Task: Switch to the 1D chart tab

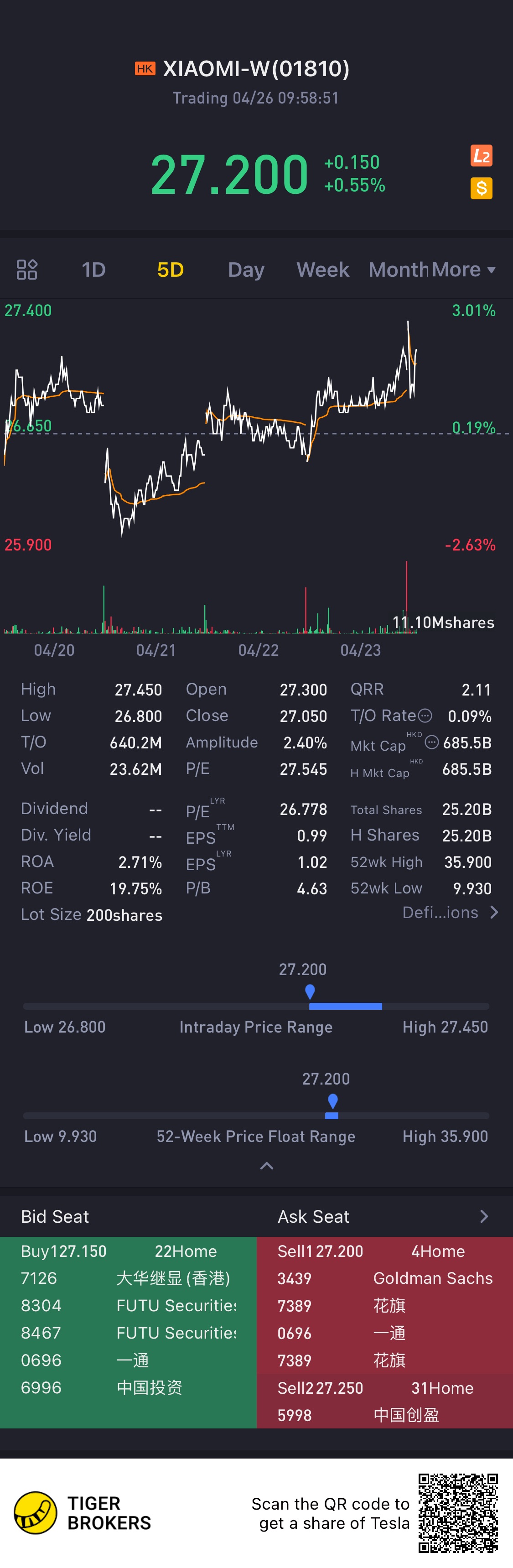Action: coord(94,270)
